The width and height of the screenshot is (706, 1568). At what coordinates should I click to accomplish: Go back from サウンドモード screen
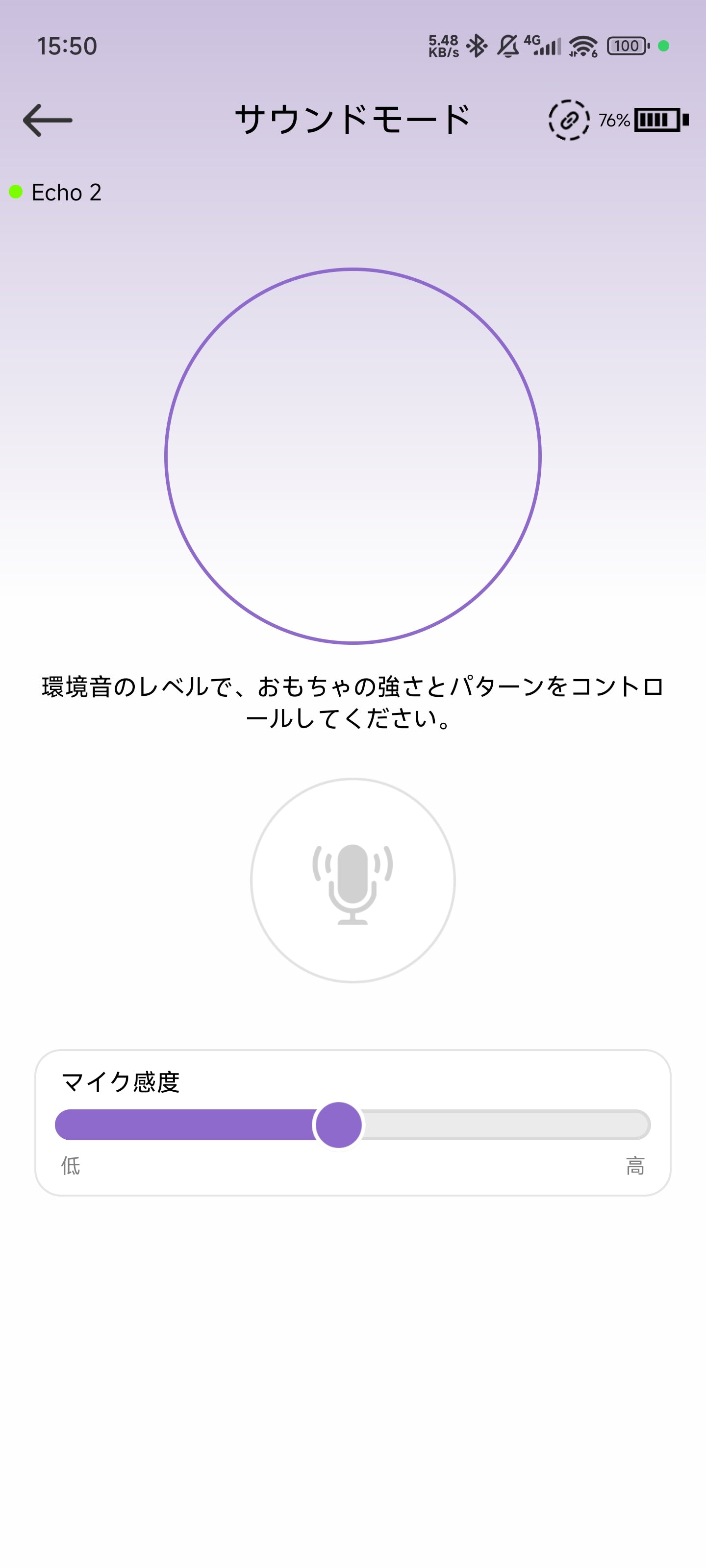48,120
